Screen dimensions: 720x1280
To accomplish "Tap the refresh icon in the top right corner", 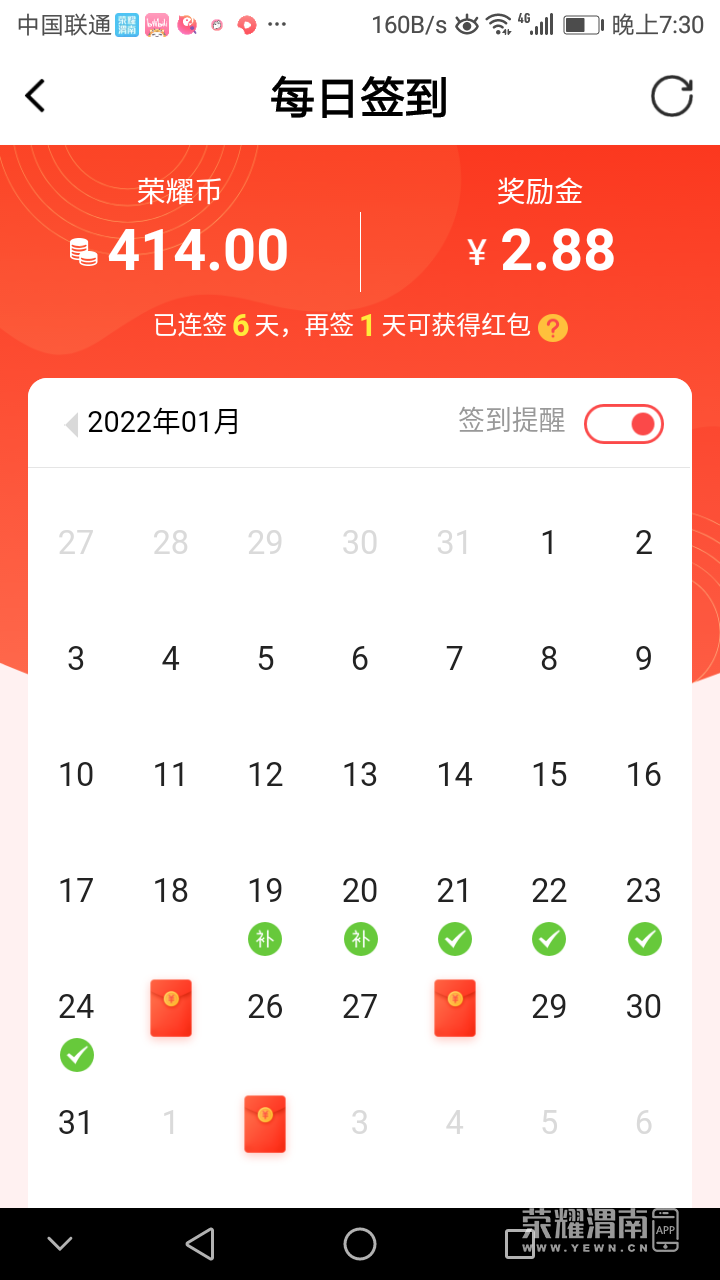I will point(672,96).
